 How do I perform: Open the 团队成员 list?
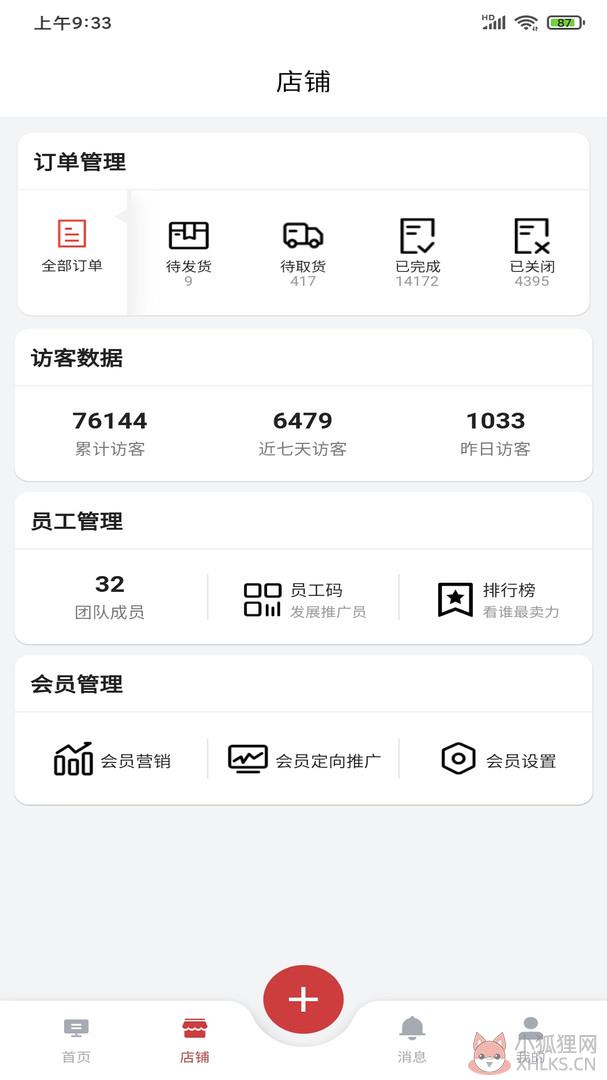click(110, 597)
